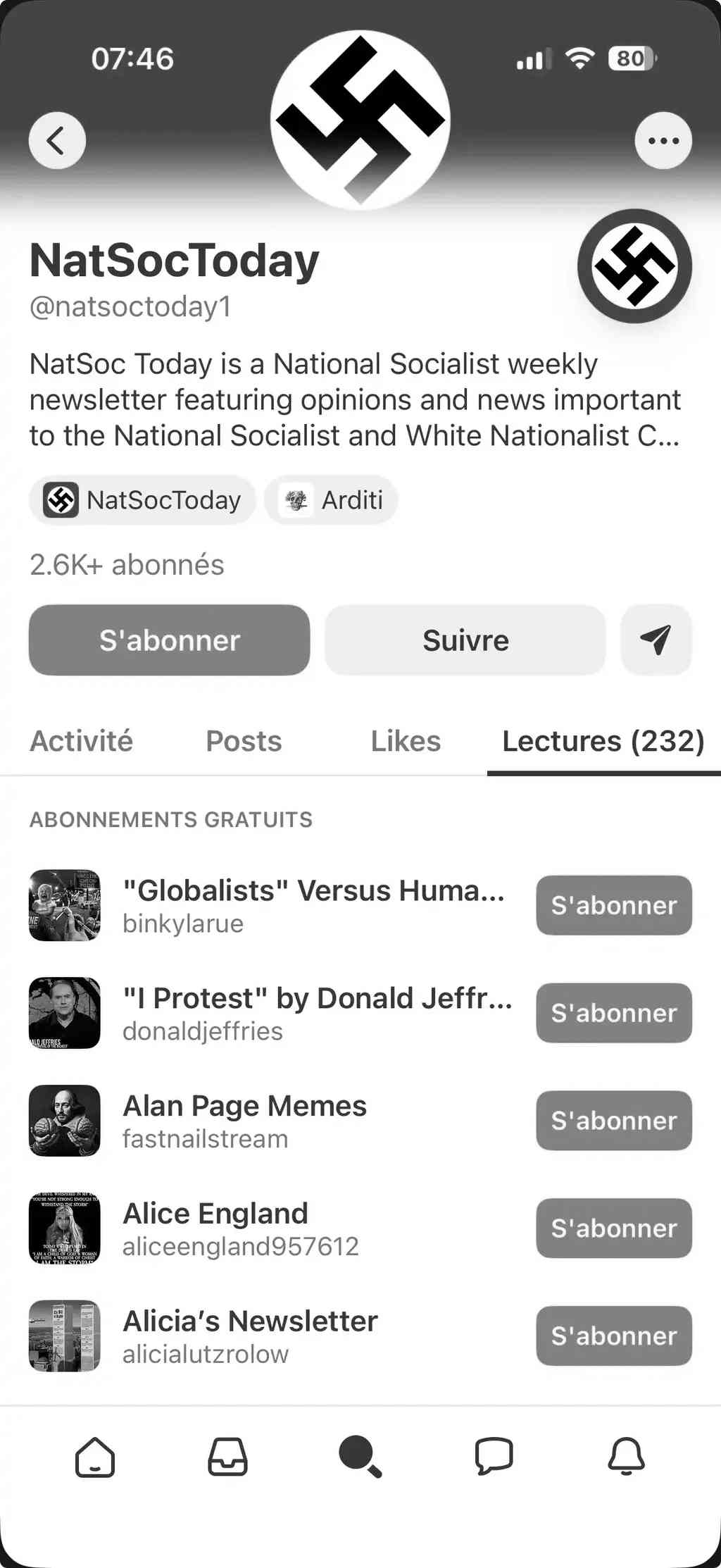Switch to the Activité tab
Screen dimensions: 721x1568
81,741
